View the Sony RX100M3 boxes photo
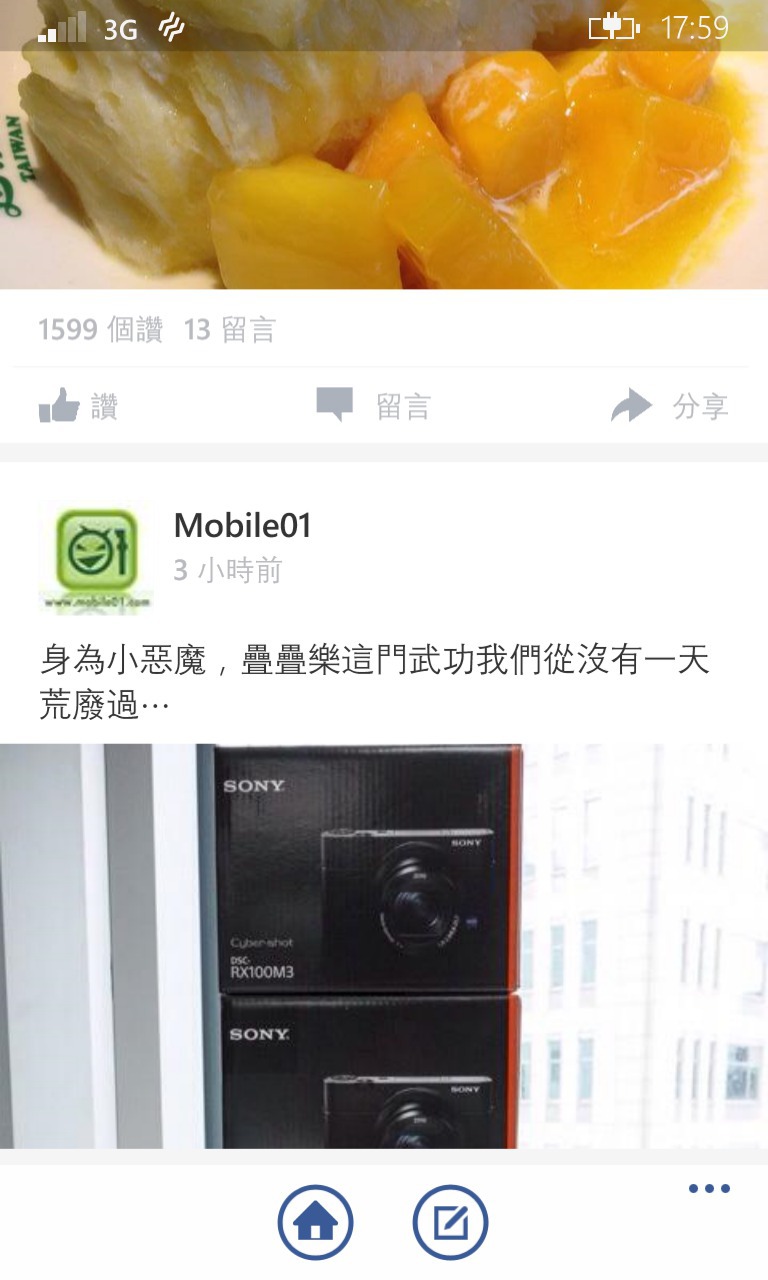The height and width of the screenshot is (1280, 768). click(384, 946)
